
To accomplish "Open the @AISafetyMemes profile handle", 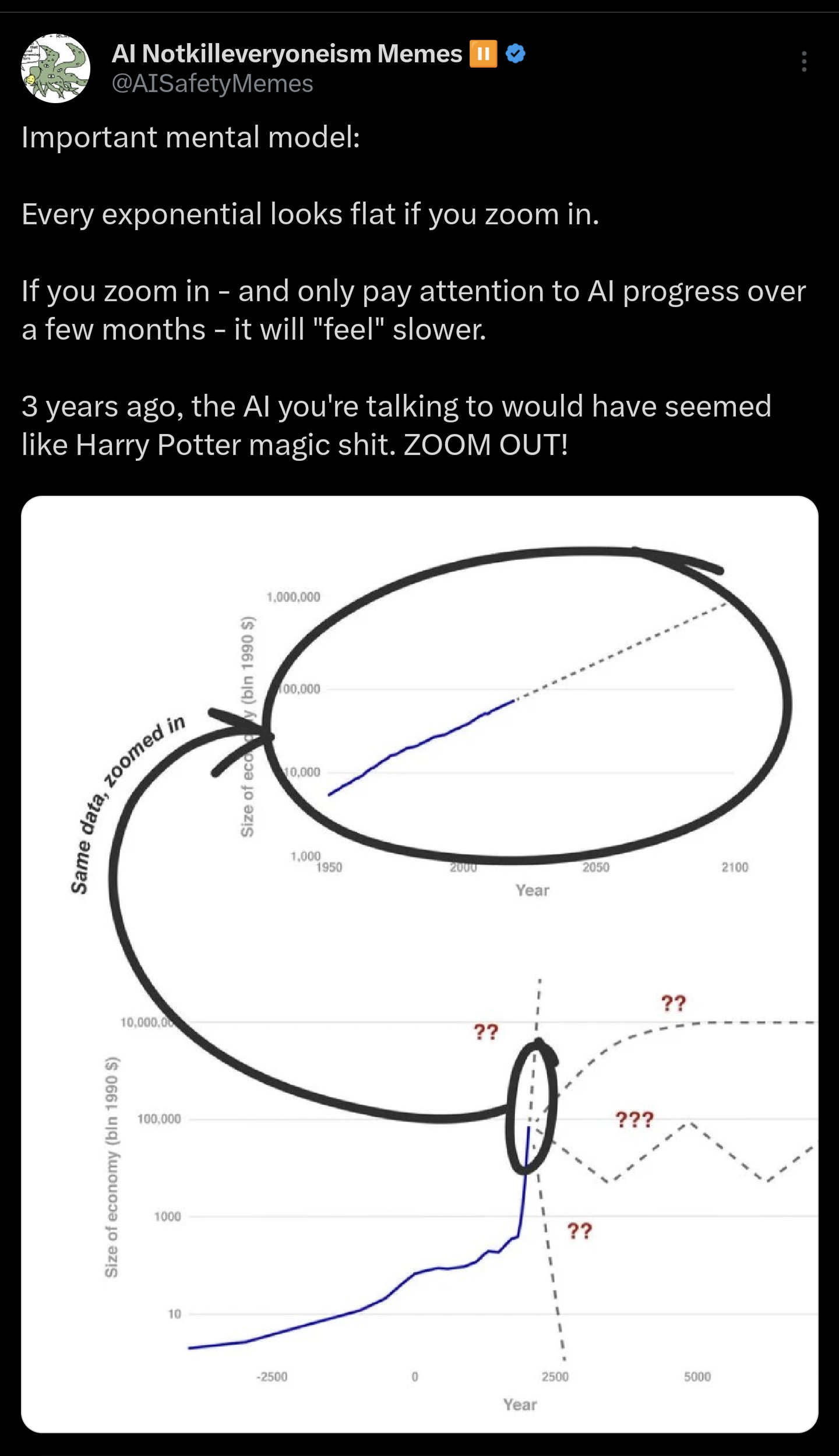I will coord(212,84).
